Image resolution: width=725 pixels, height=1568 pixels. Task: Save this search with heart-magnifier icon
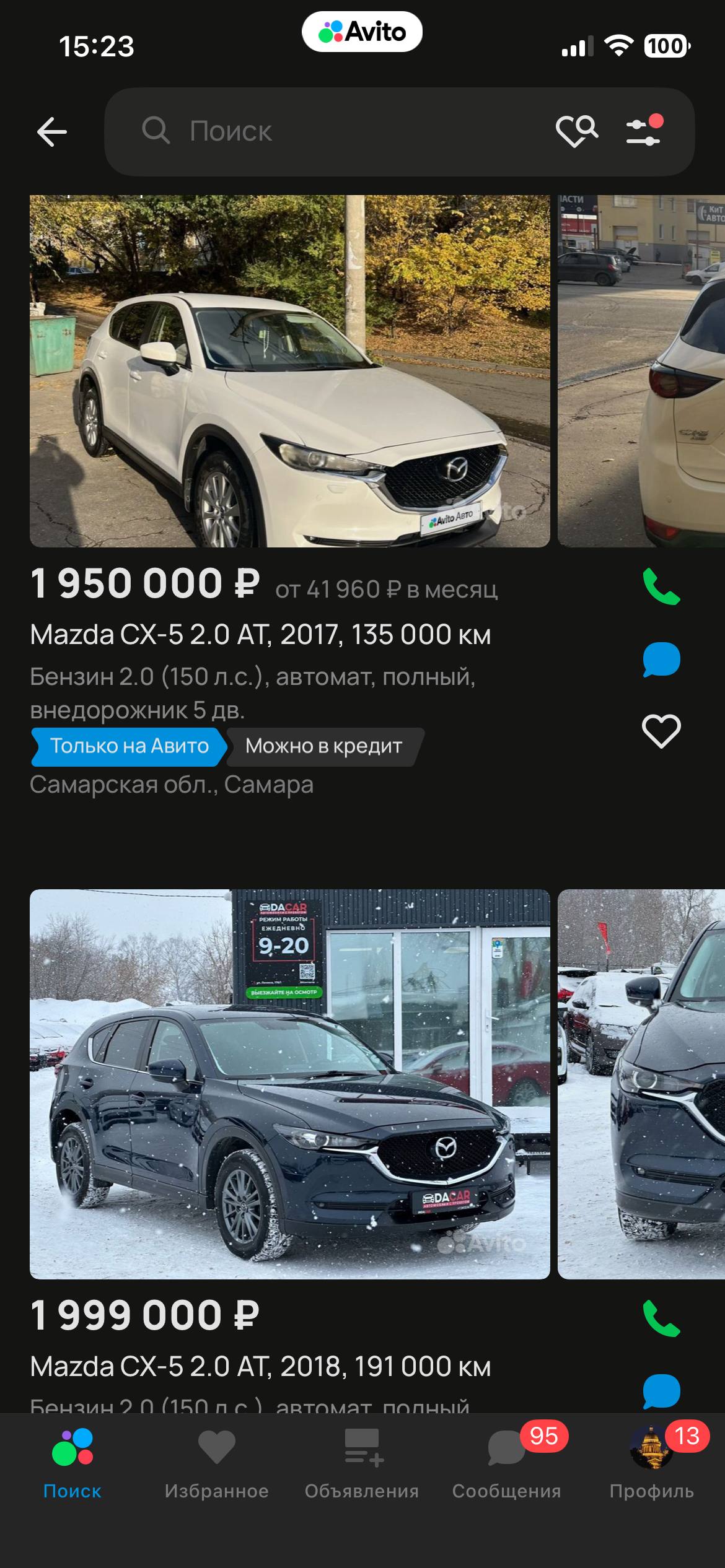576,131
